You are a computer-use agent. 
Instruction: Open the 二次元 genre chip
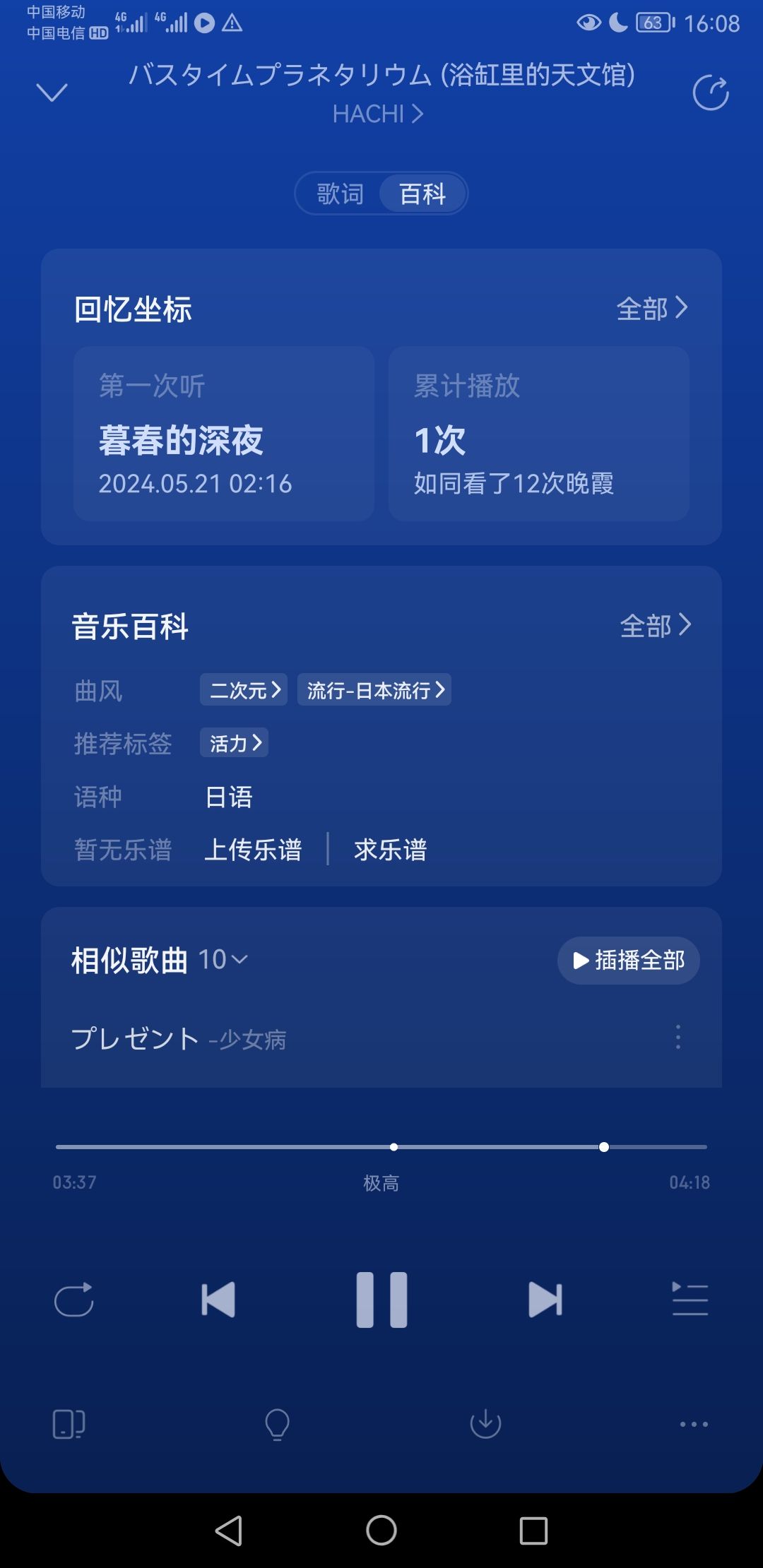[244, 690]
